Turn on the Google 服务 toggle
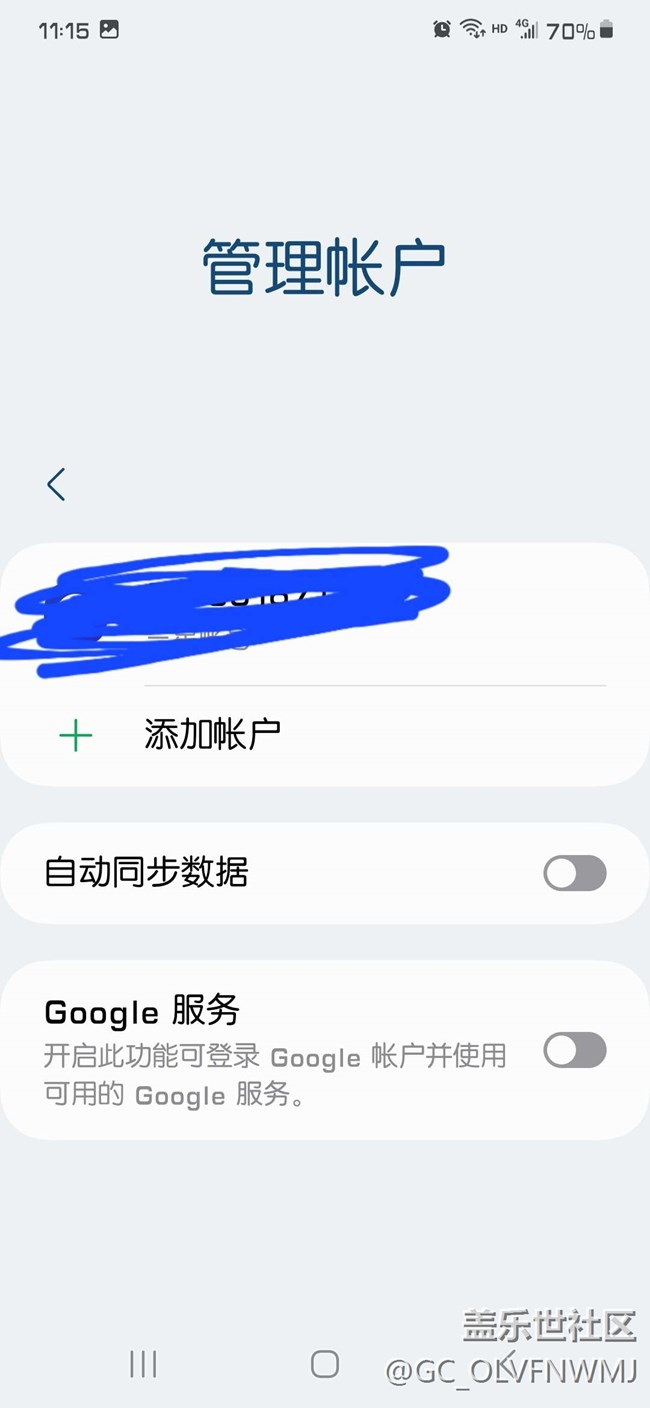Image resolution: width=650 pixels, height=1408 pixels. 574,1050
